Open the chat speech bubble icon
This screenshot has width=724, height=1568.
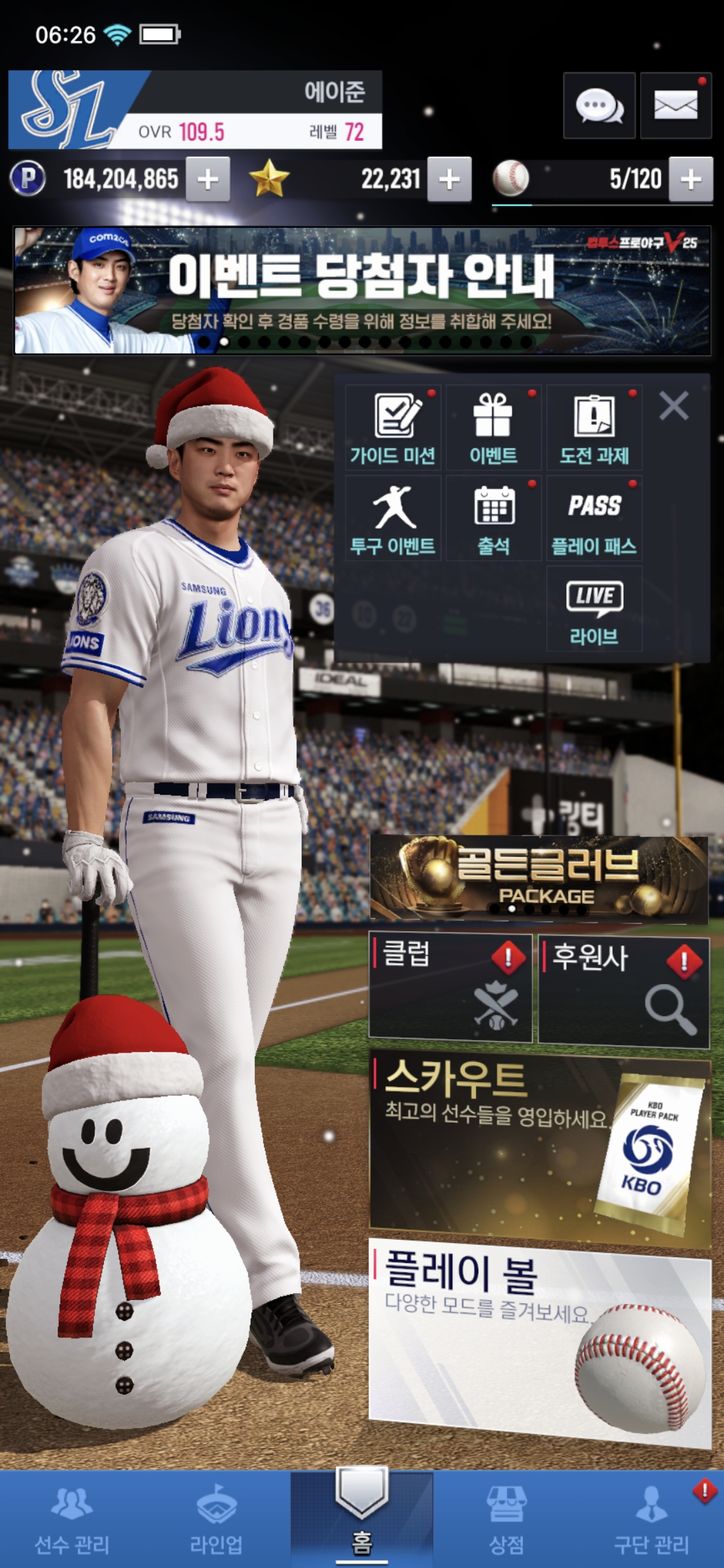click(599, 106)
